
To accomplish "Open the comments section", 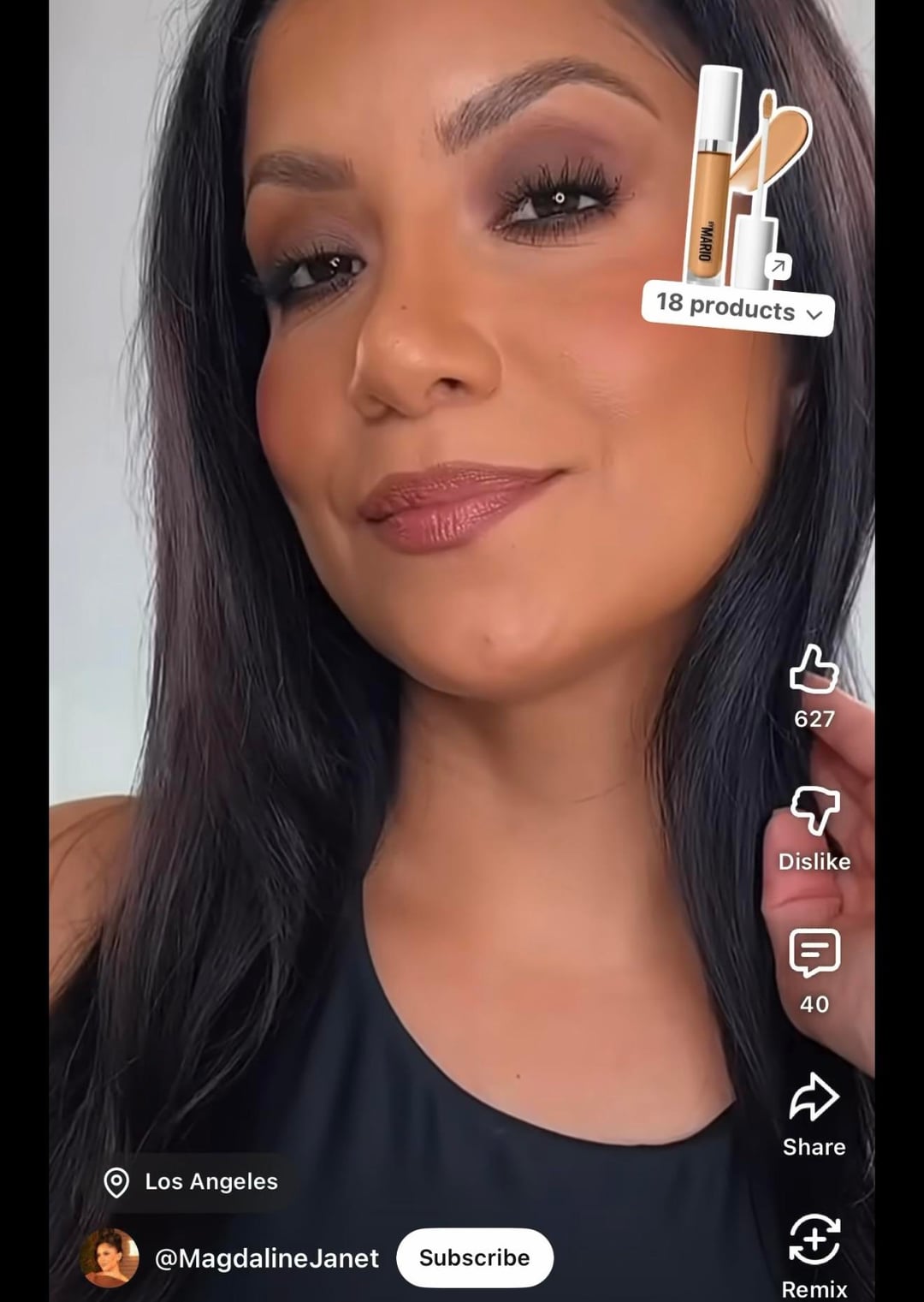I will 814,953.
